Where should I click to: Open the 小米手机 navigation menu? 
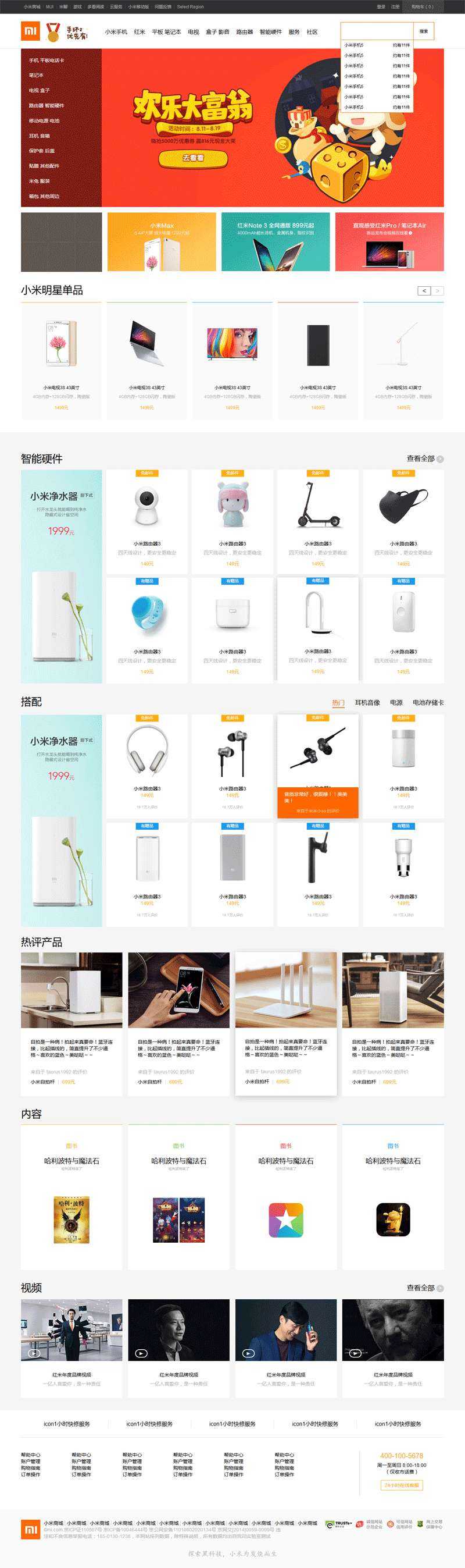(x=116, y=31)
